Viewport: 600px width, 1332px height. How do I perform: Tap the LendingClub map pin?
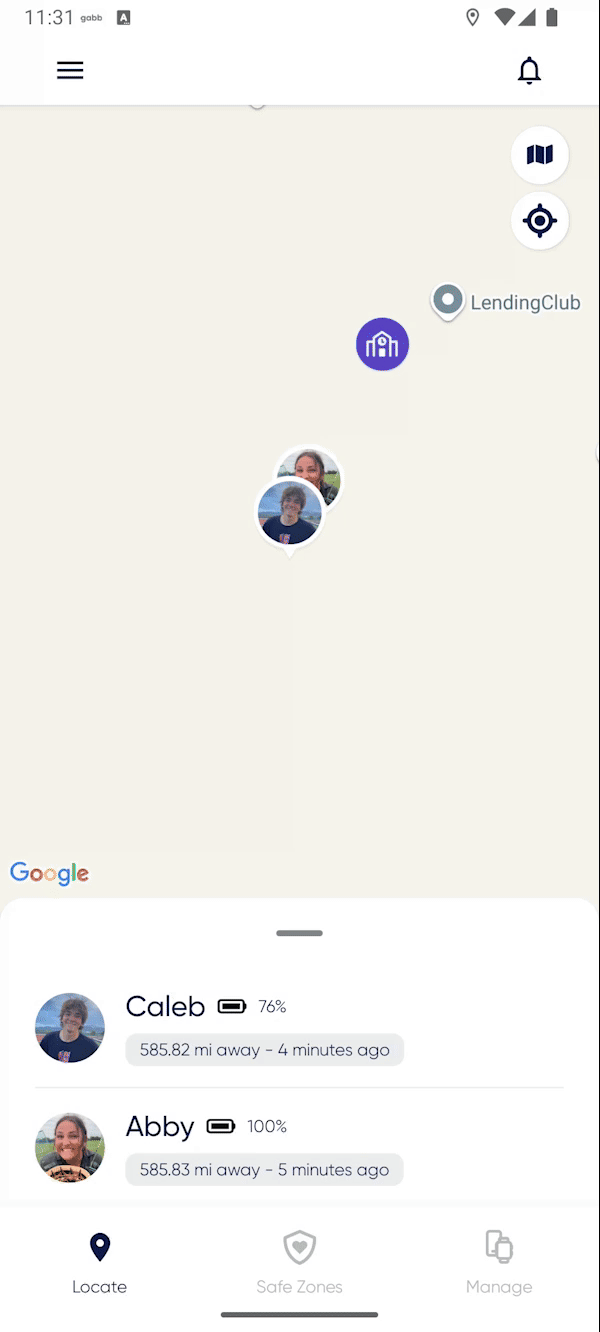(x=448, y=300)
